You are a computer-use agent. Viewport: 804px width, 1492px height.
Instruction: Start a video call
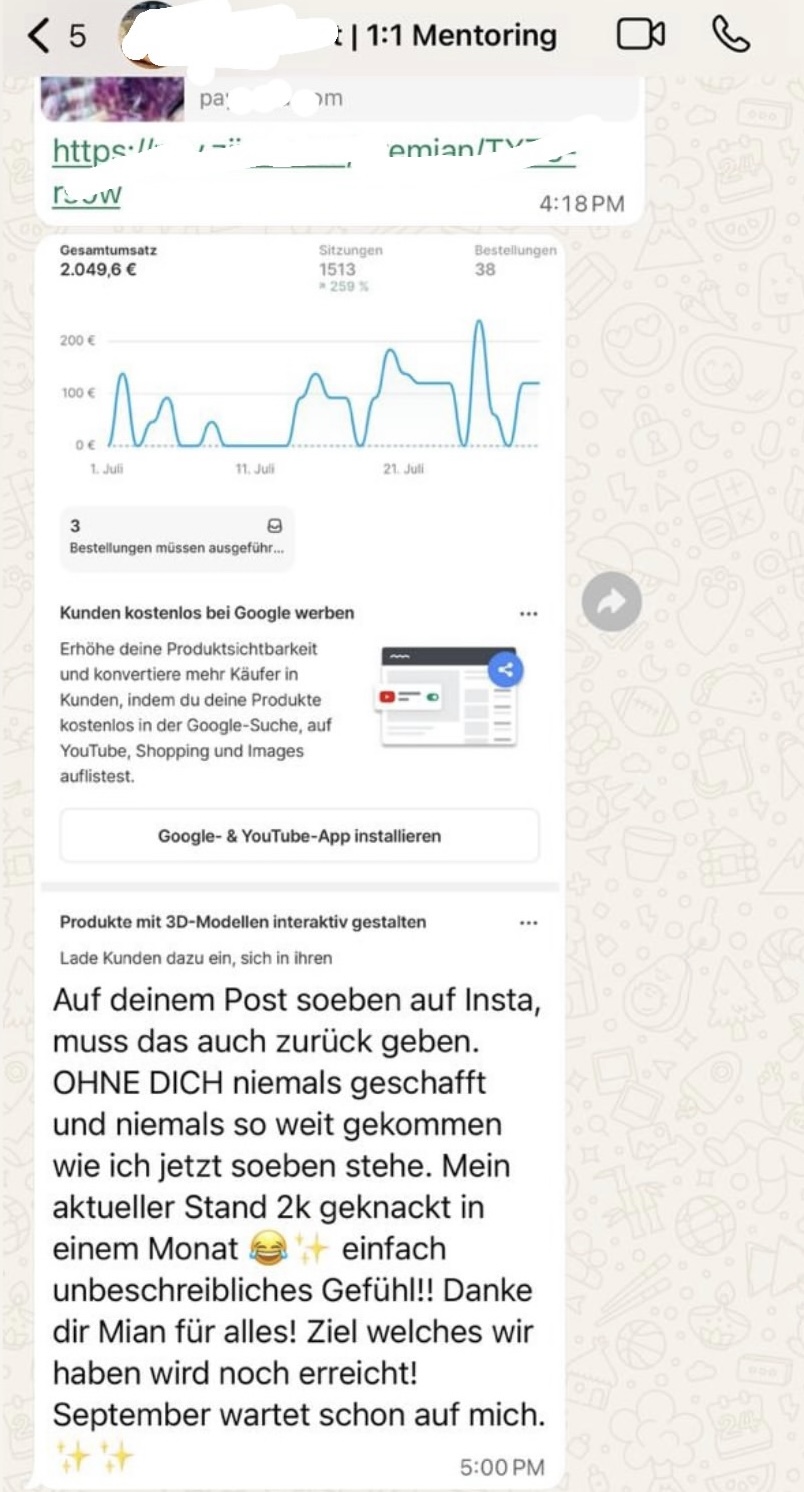click(x=640, y=35)
